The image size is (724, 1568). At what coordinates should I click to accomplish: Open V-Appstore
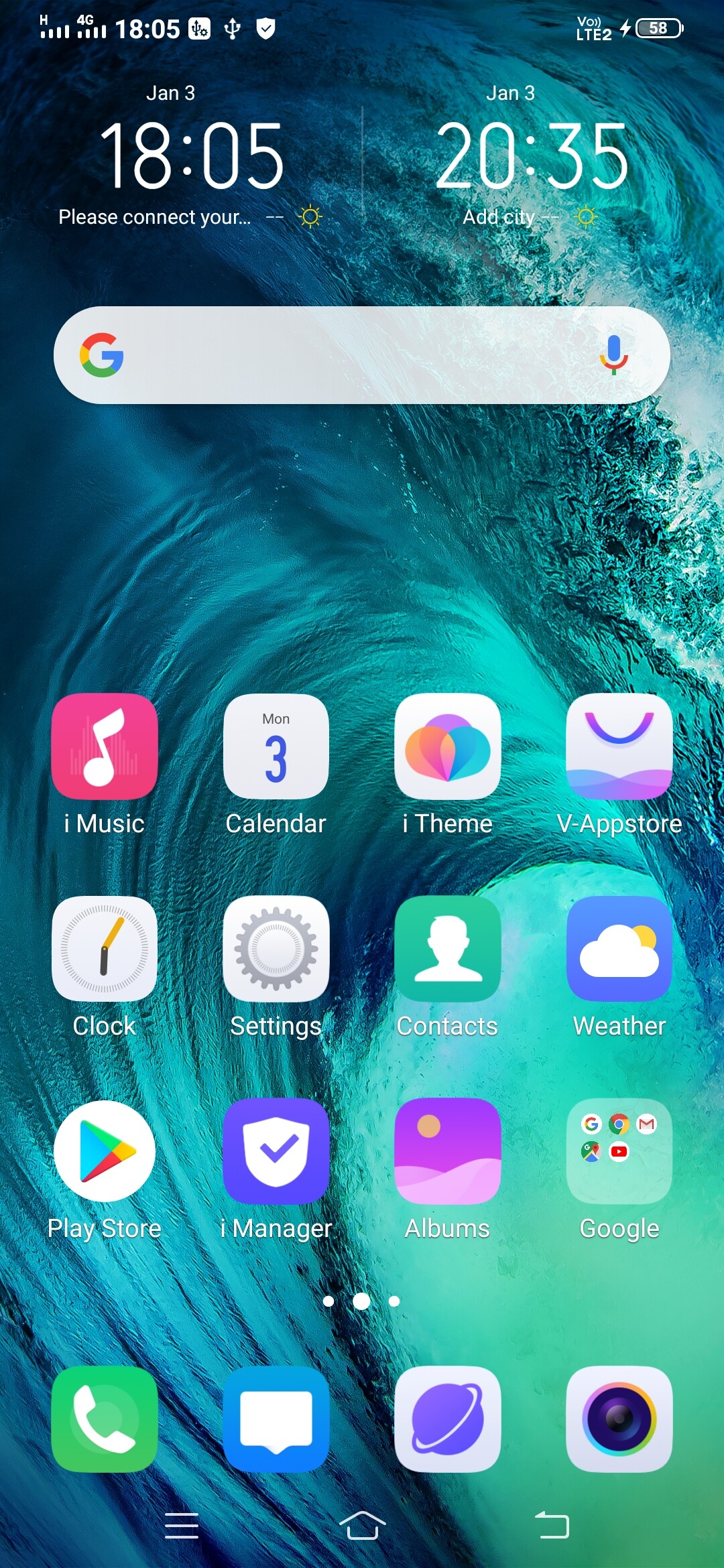pyautogui.click(x=619, y=746)
